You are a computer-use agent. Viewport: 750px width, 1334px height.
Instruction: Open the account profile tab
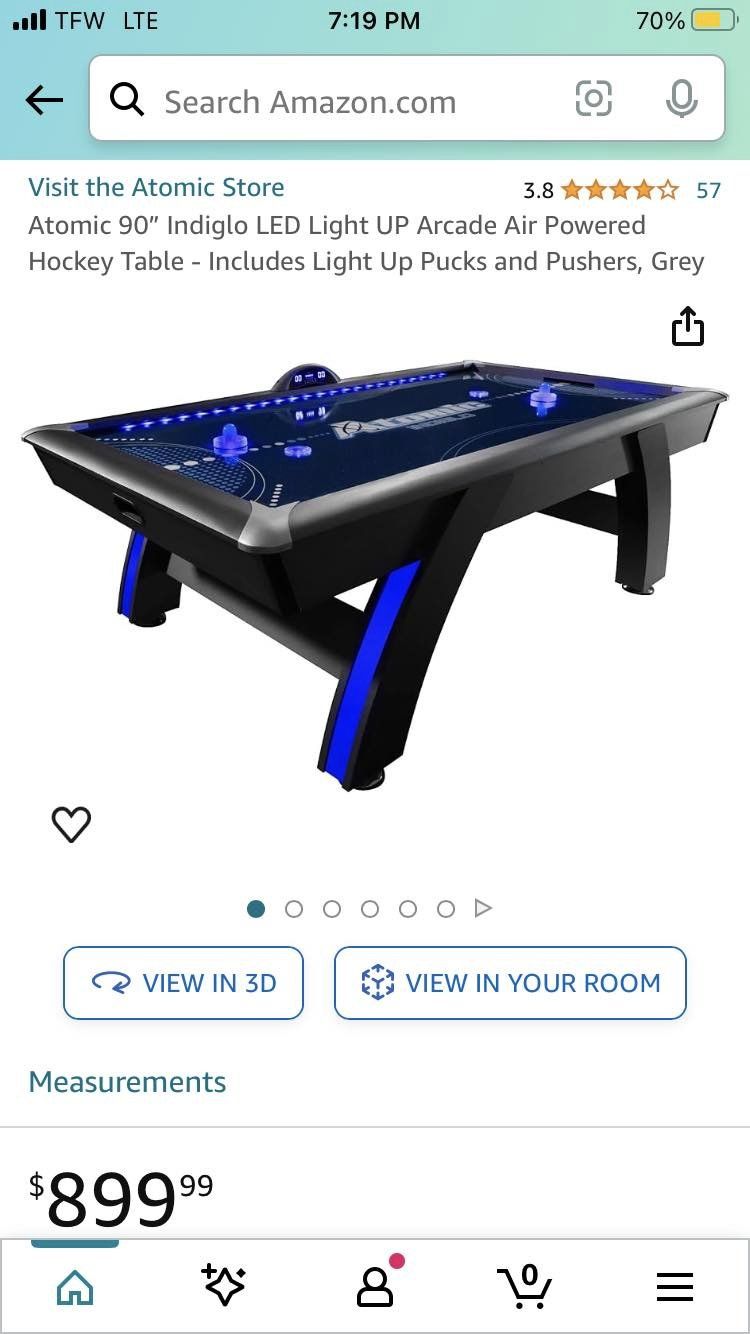375,1286
